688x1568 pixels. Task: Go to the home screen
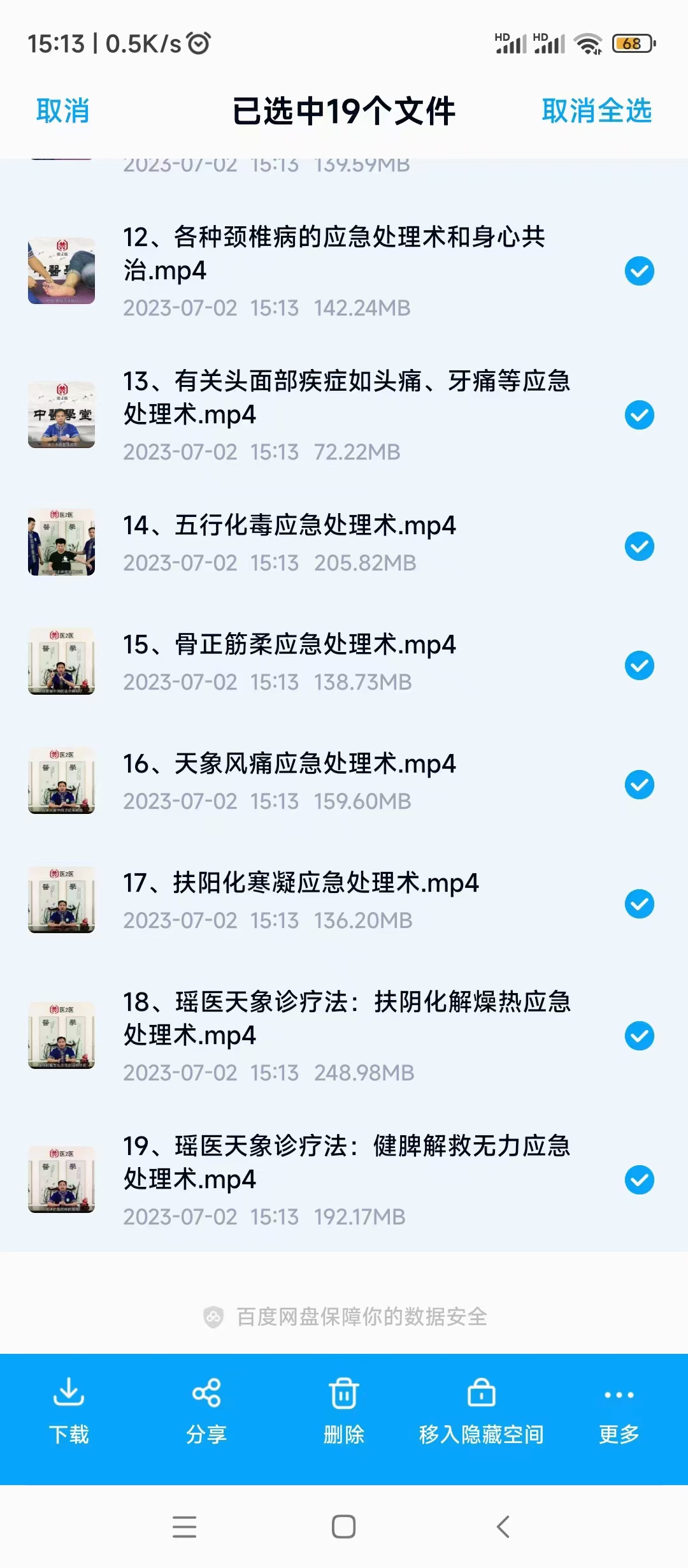(x=343, y=1527)
